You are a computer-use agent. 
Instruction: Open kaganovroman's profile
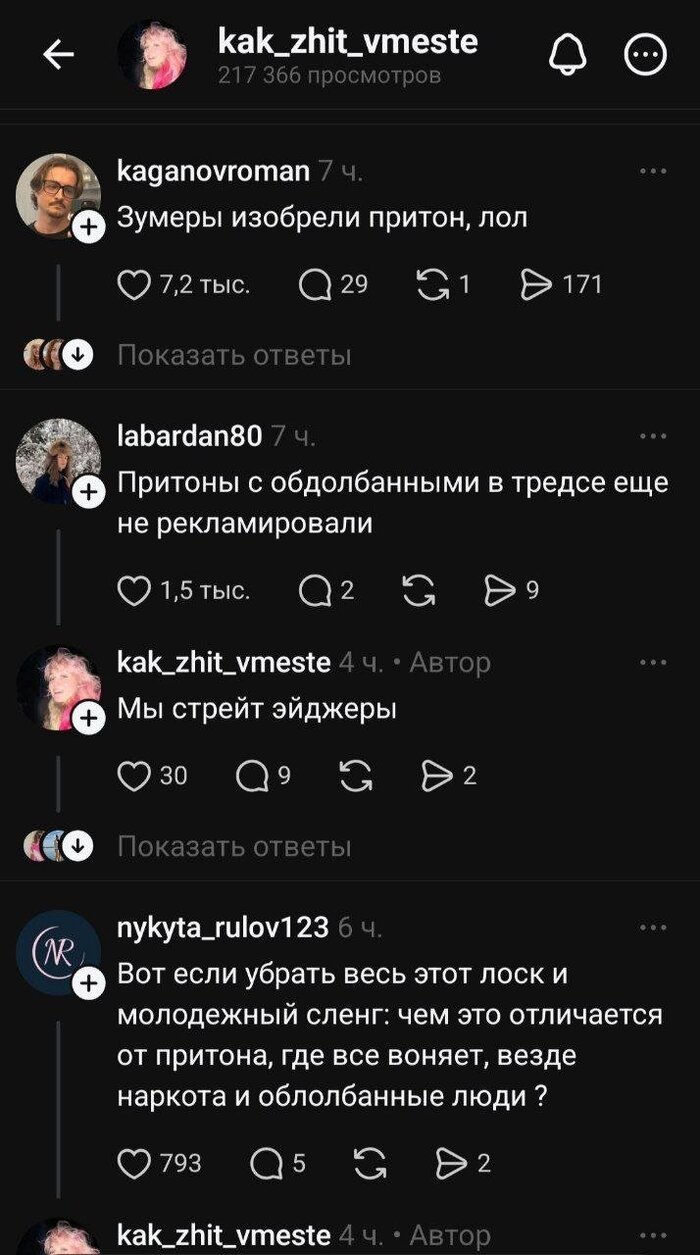click(213, 172)
